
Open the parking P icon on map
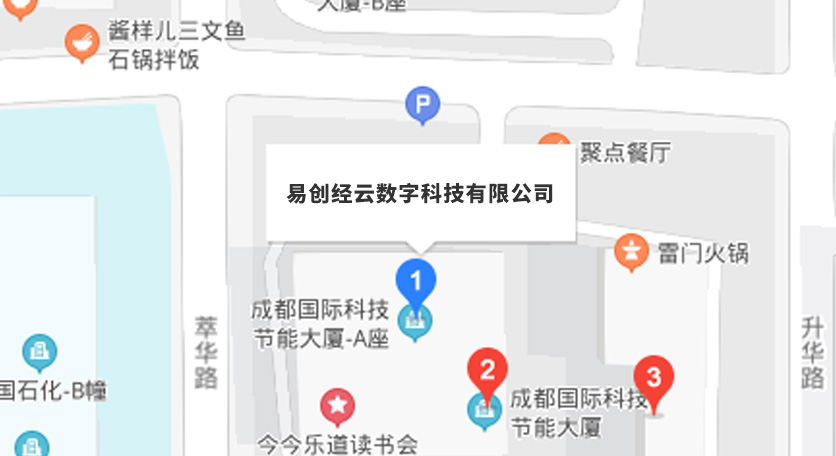tap(423, 102)
